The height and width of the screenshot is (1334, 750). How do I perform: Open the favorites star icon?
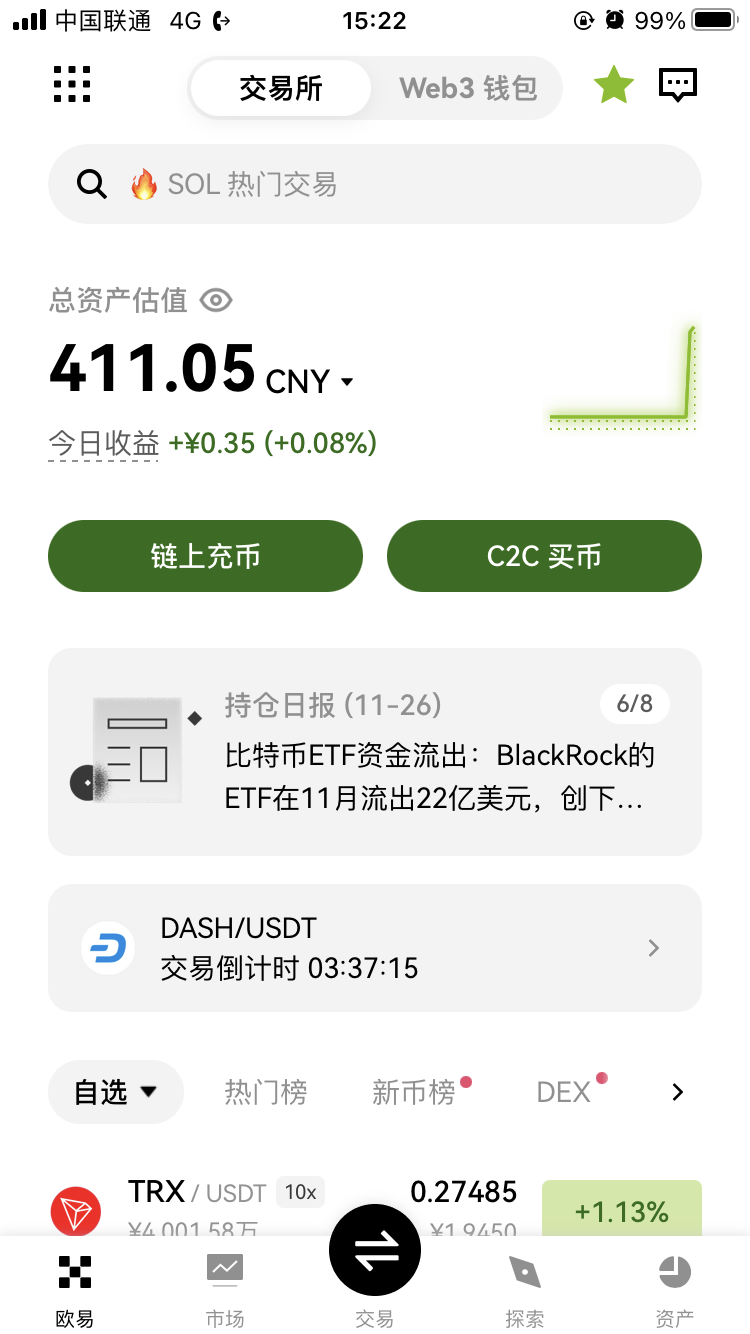613,85
